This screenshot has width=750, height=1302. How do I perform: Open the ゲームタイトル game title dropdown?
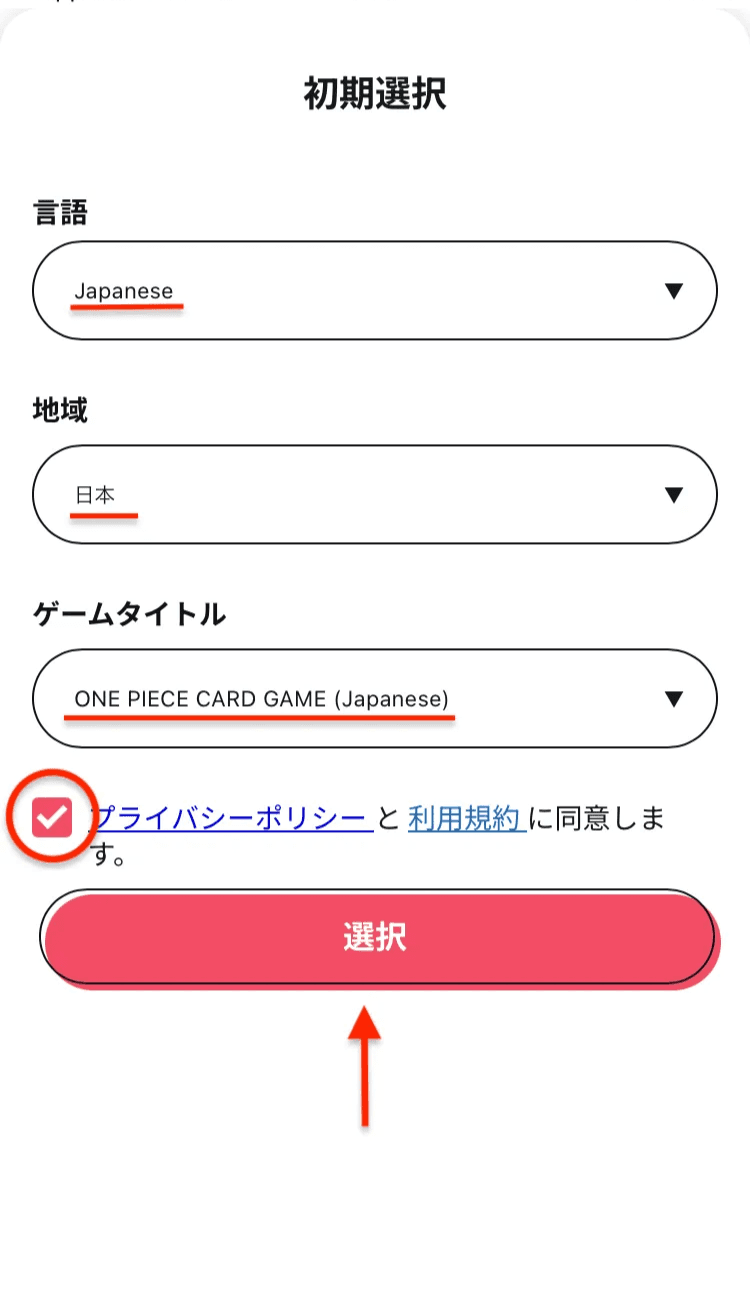(x=375, y=698)
